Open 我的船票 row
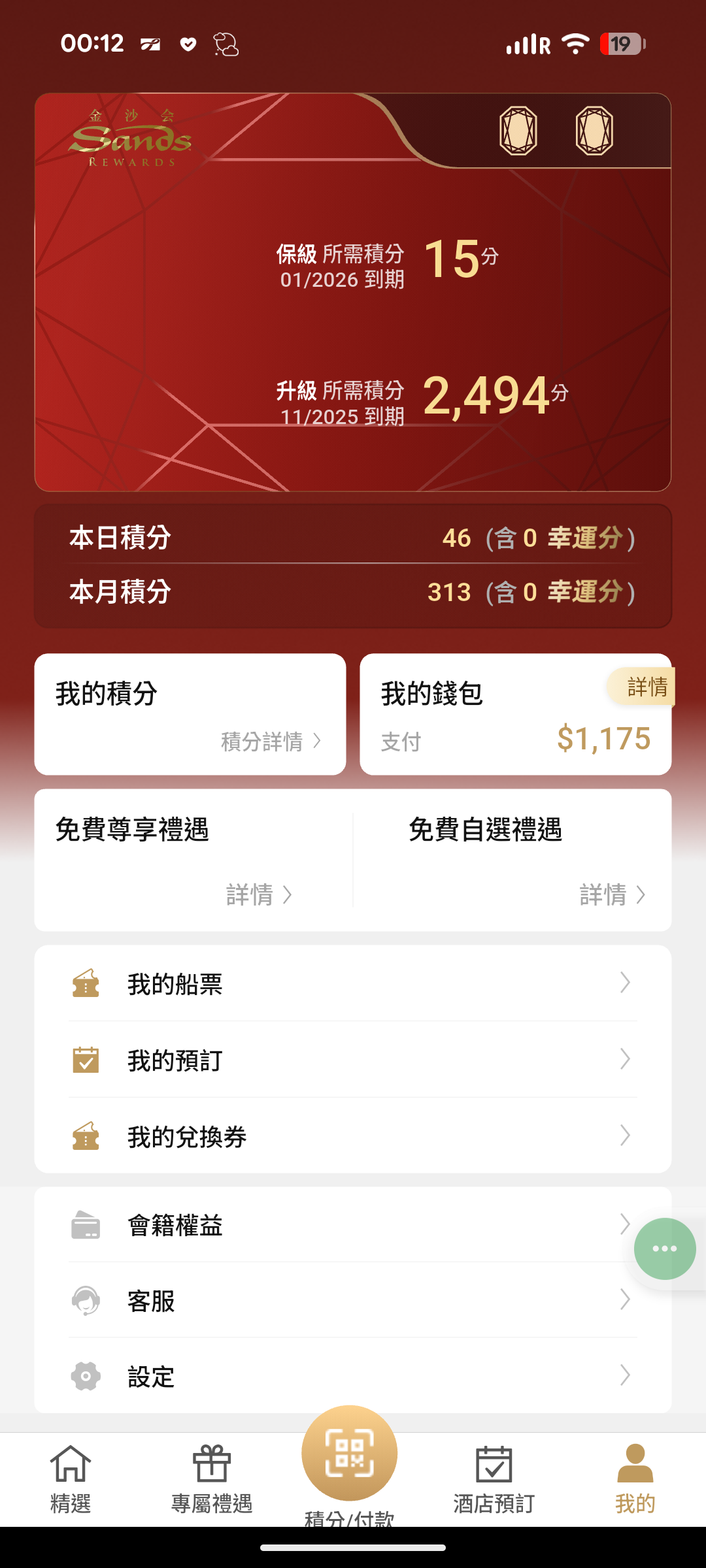This screenshot has width=706, height=1568. click(353, 984)
